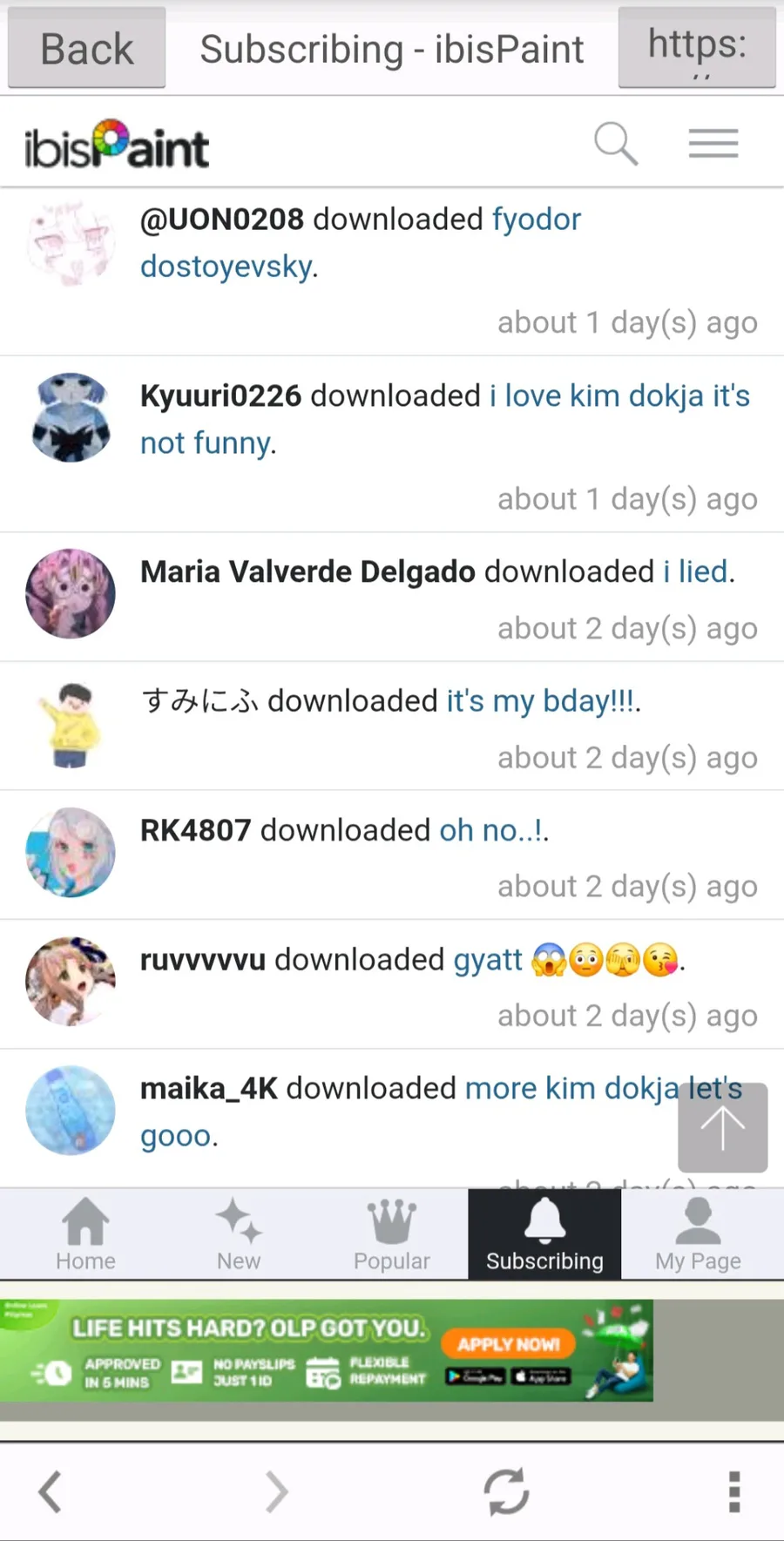Go back with the bottom left arrow
Screen dimensions: 784x1541
(x=51, y=1491)
